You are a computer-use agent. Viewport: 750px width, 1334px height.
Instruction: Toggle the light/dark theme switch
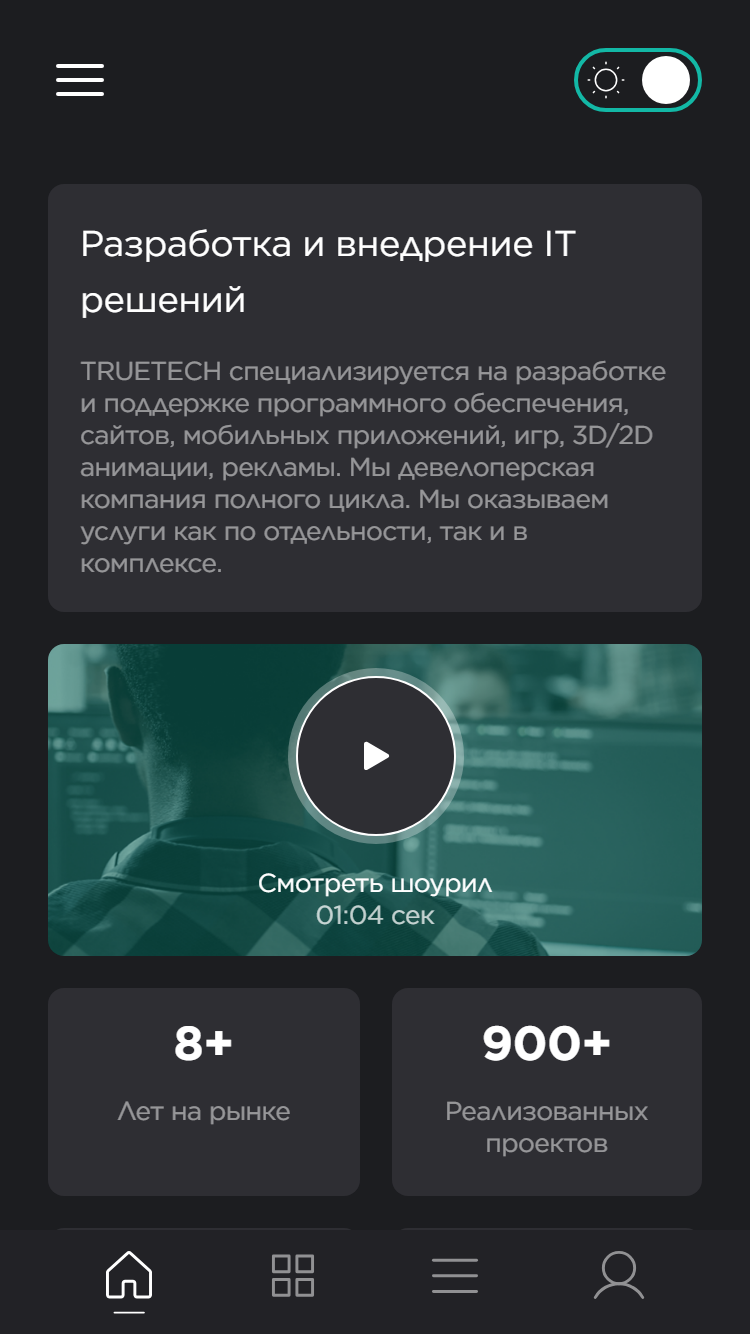pos(638,80)
